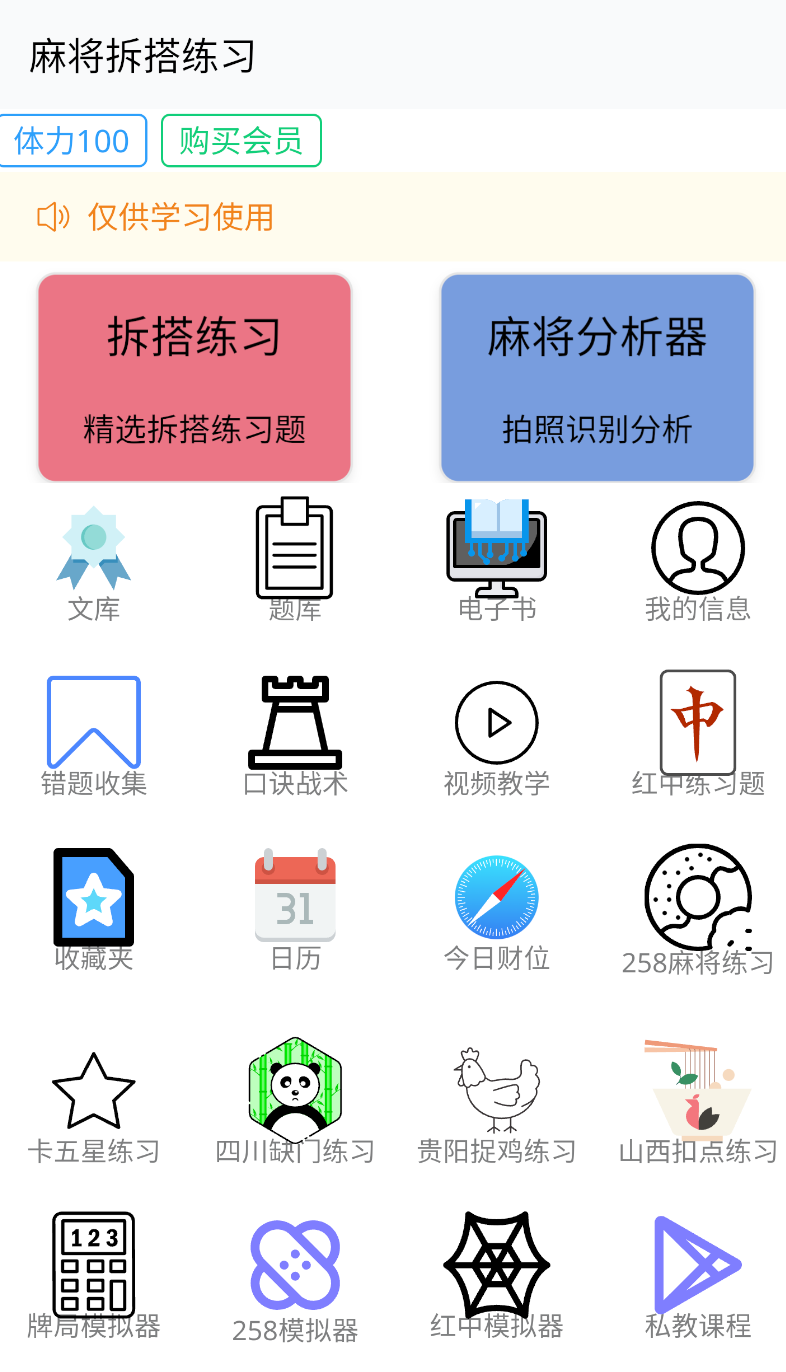Viewport: 786px width, 1372px height.
Task: Tap the 体力100 stamina chip
Action: tap(73, 141)
